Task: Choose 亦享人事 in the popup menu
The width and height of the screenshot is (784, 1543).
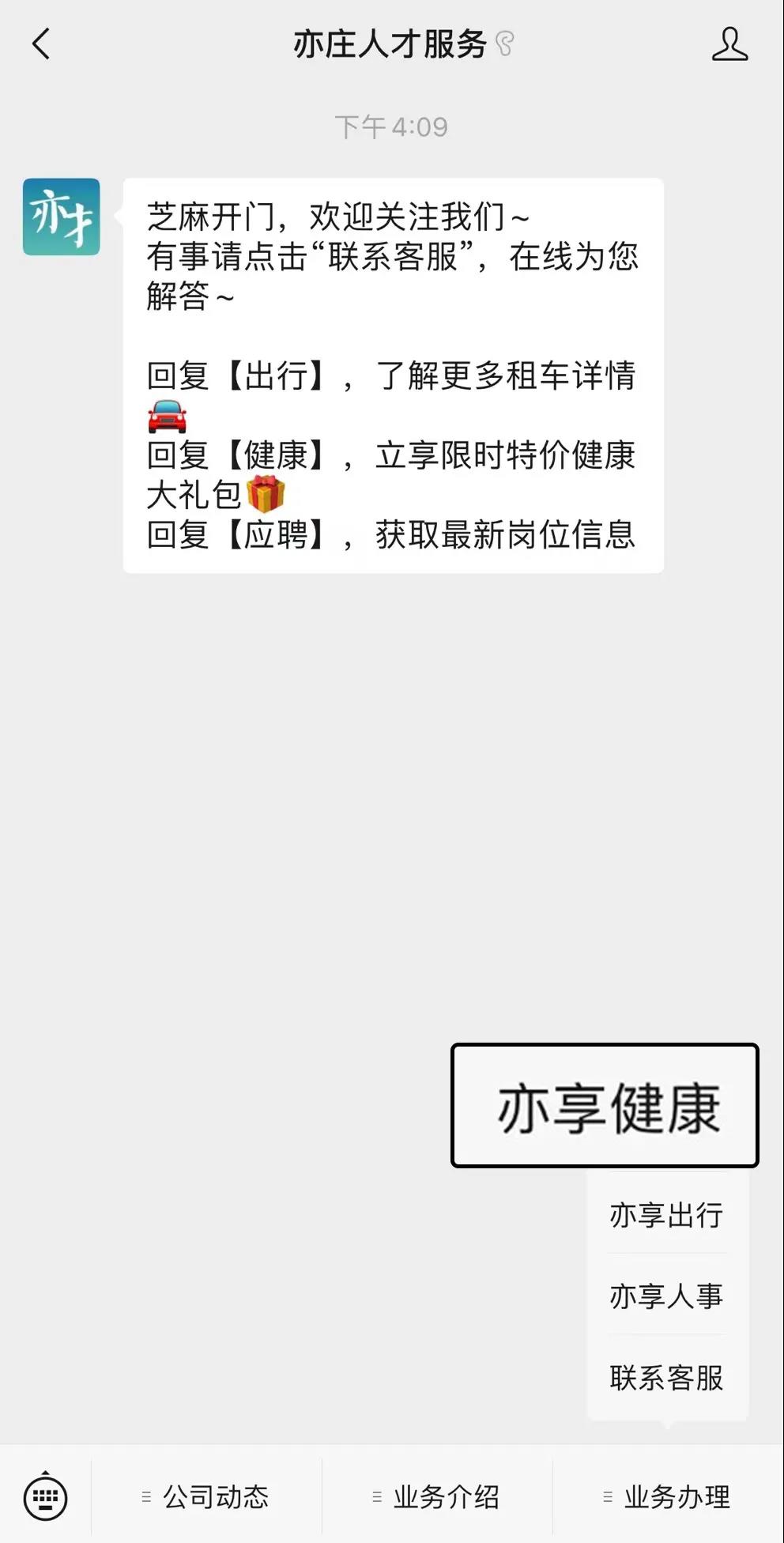Action: coord(666,1296)
